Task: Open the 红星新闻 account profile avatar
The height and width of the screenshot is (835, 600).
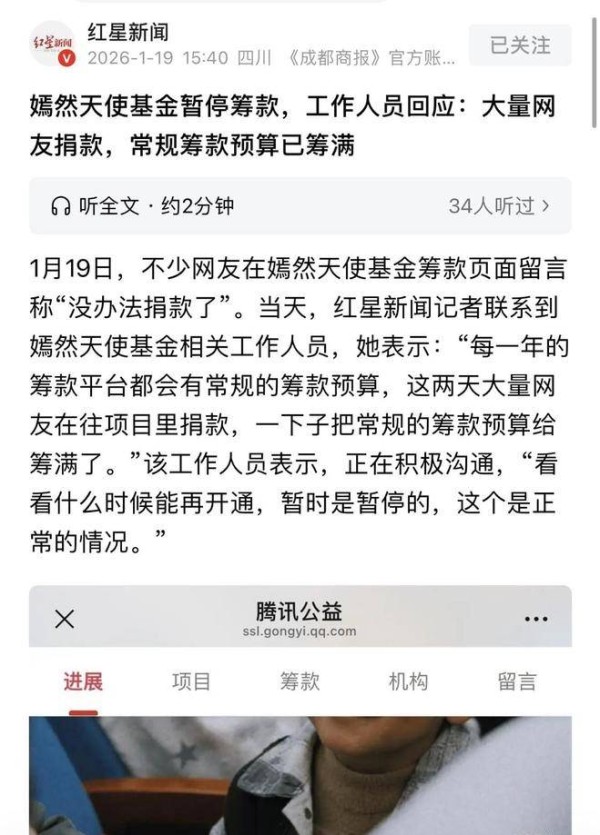Action: pyautogui.click(x=52, y=45)
